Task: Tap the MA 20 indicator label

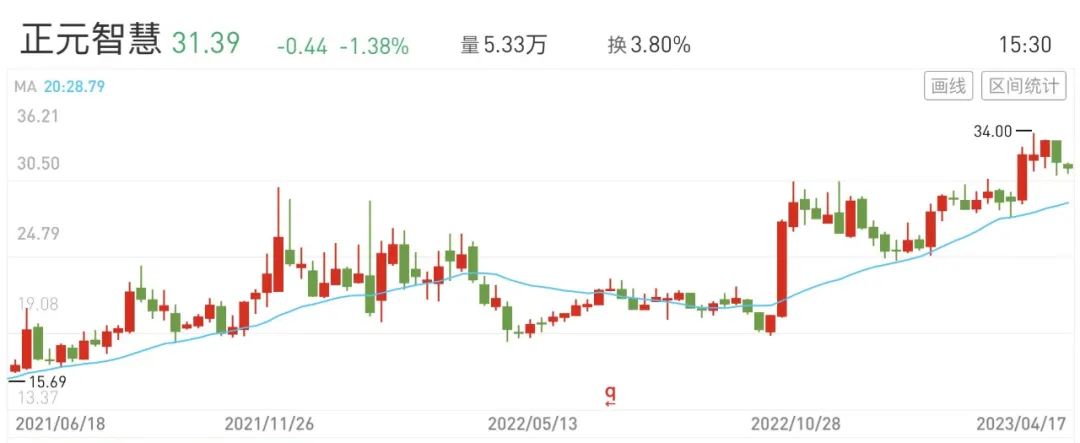Action: click(x=59, y=87)
